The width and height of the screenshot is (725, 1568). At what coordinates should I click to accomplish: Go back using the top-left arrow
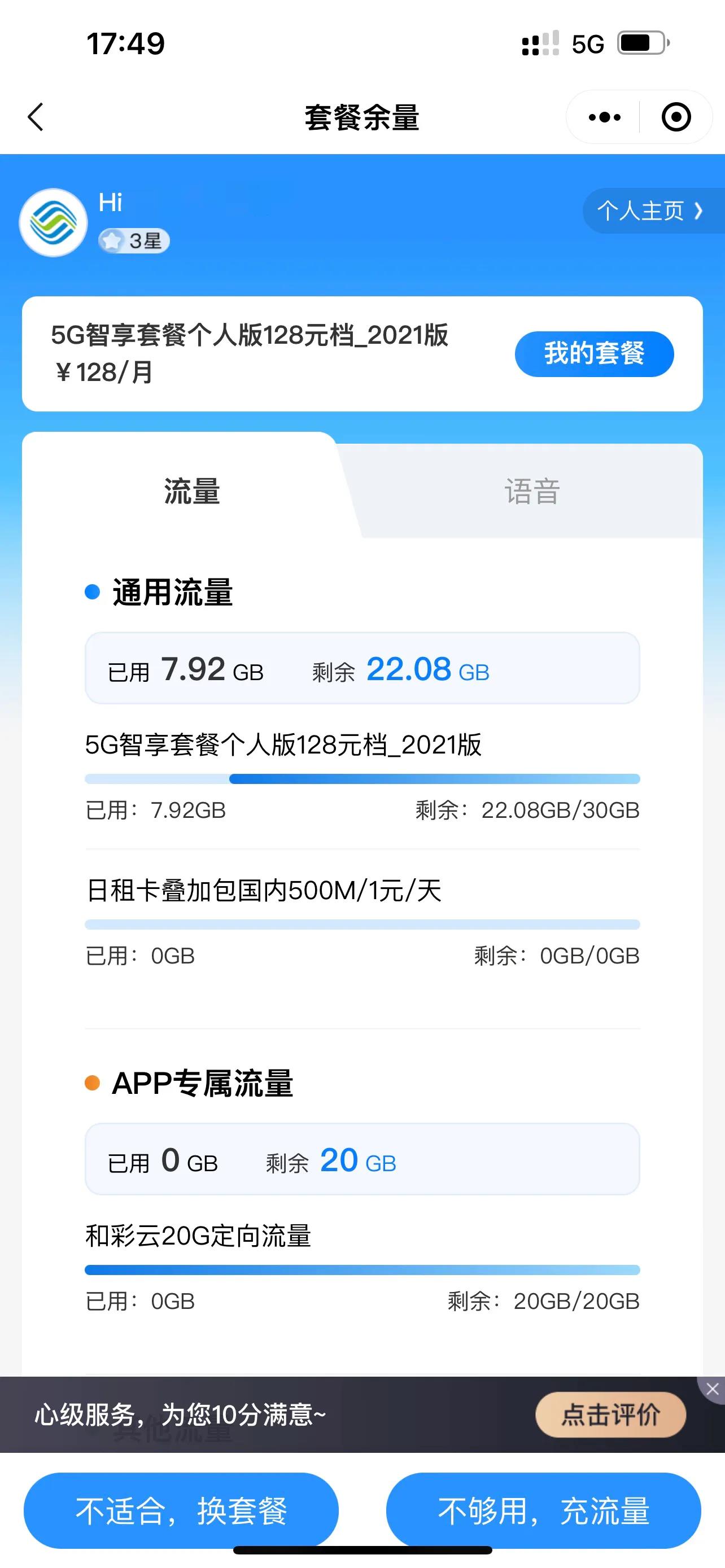(36, 117)
